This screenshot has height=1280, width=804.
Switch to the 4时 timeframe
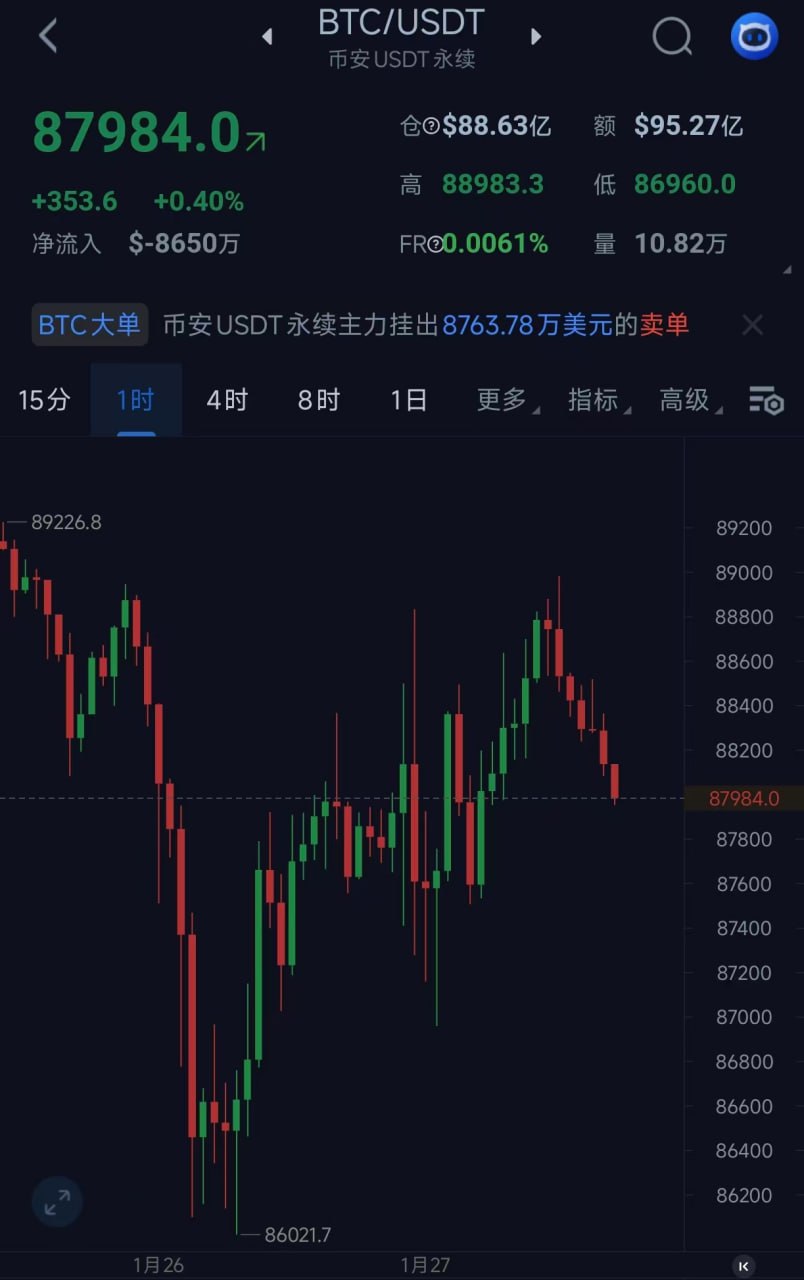(227, 401)
